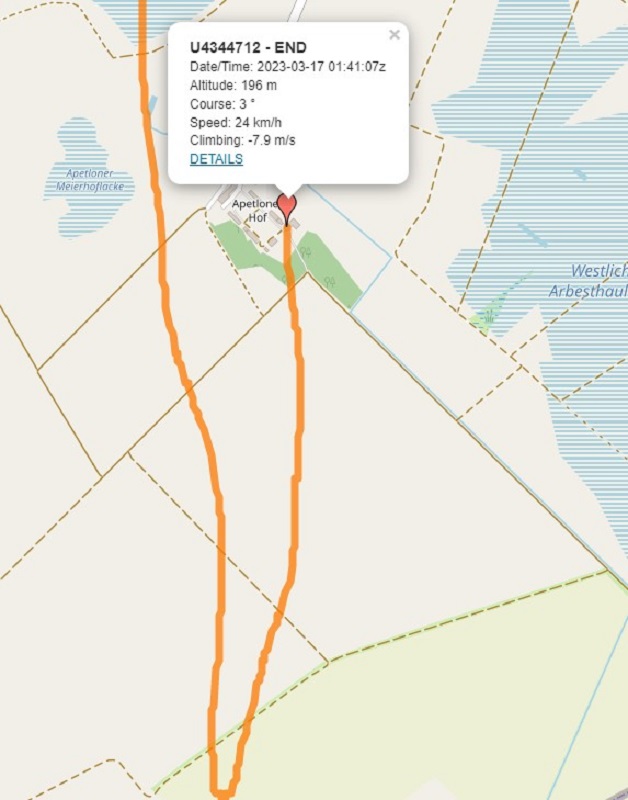The image size is (628, 800).
Task: Close the U4344712 info popup
Action: (394, 35)
